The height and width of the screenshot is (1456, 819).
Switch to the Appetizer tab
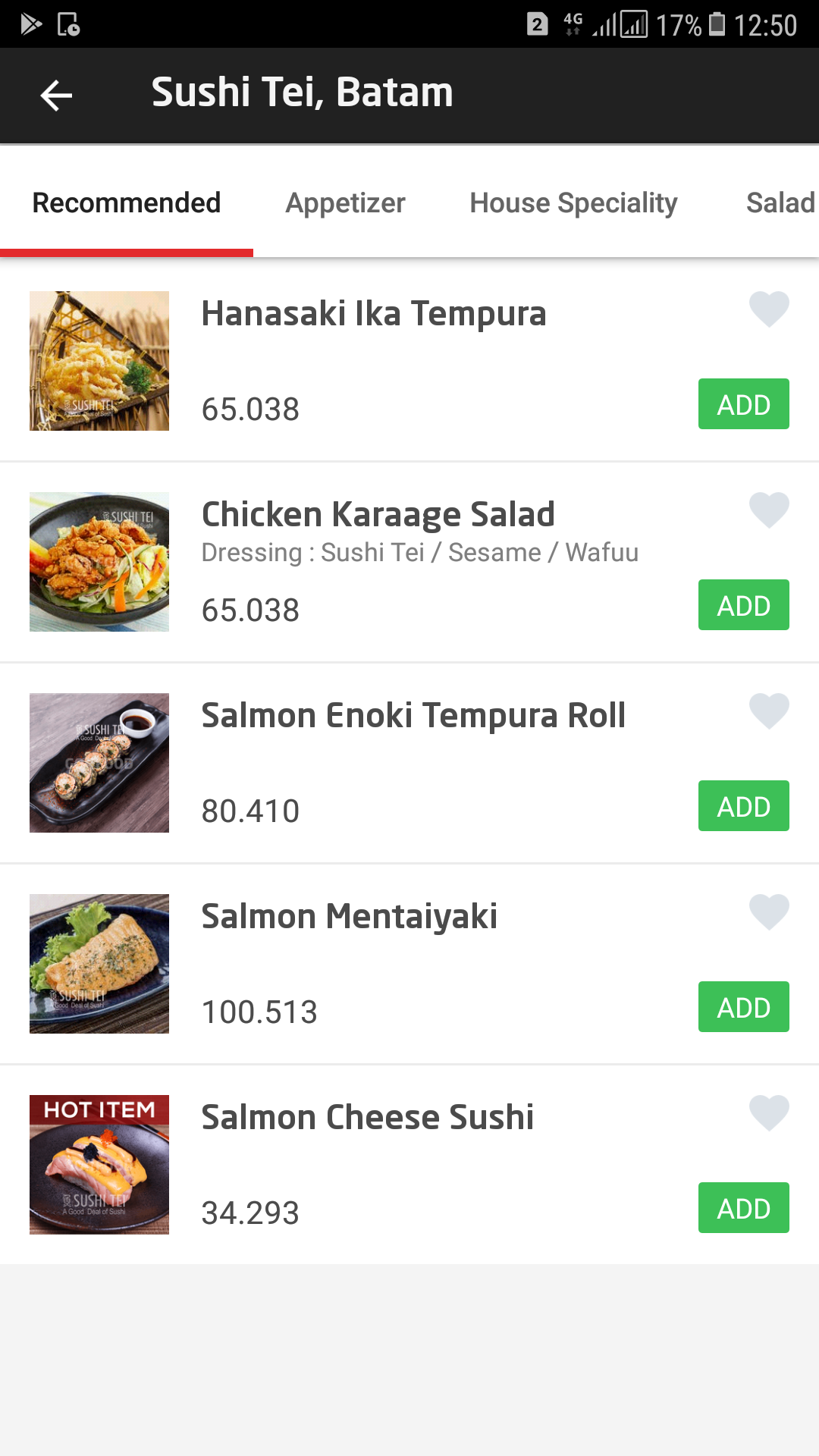pyautogui.click(x=345, y=203)
